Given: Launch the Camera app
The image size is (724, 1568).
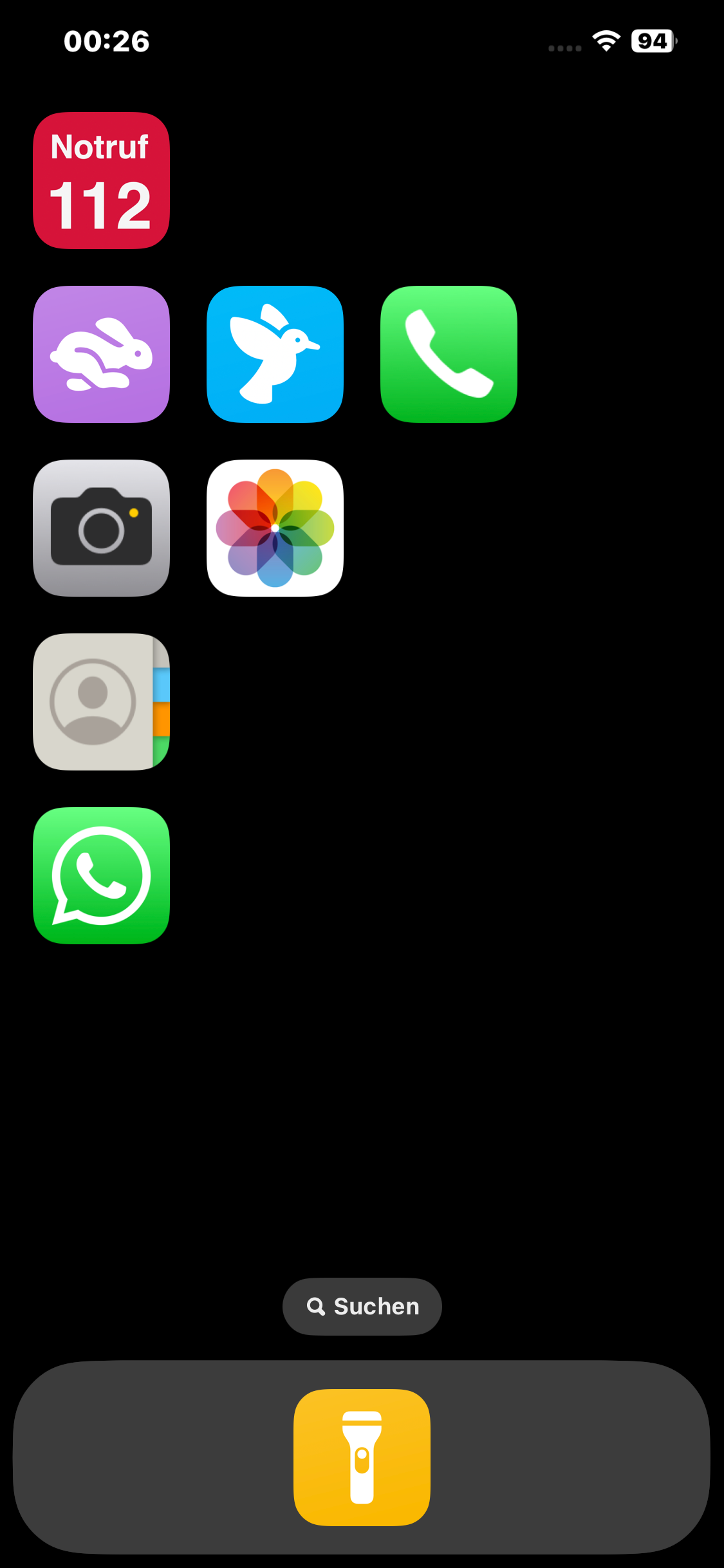Looking at the screenshot, I should (x=101, y=528).
